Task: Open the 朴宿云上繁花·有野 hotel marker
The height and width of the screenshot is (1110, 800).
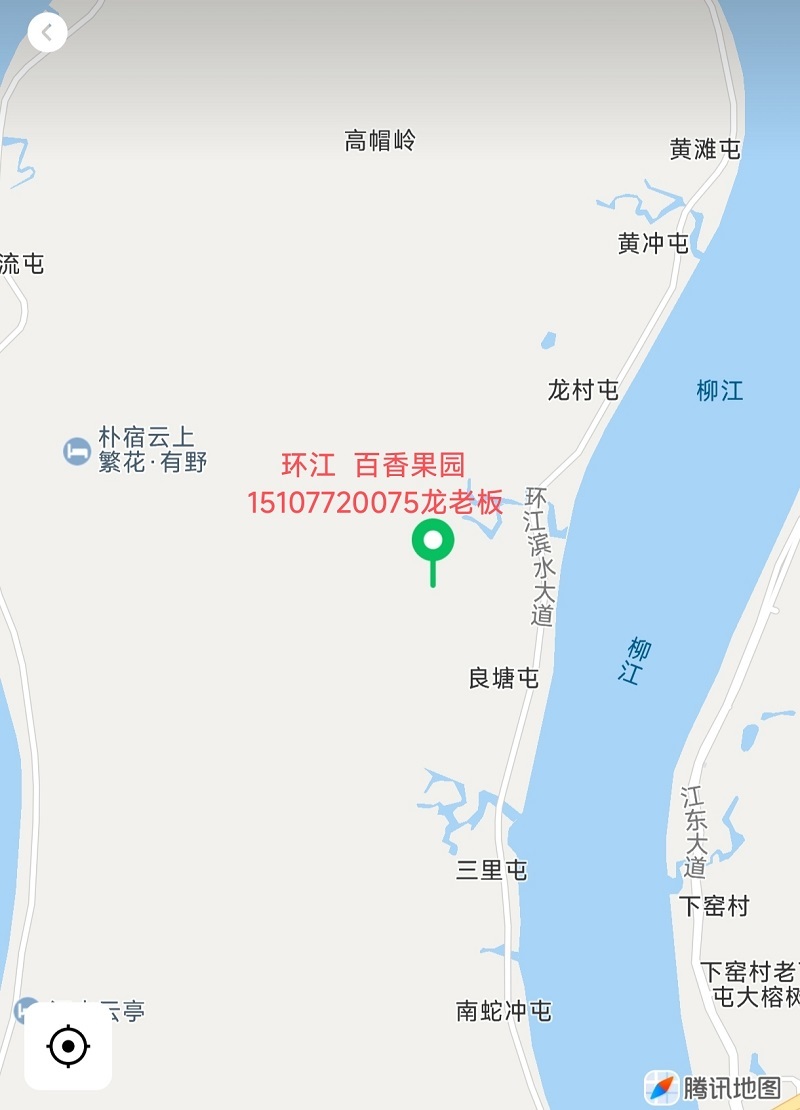Action: (77, 451)
